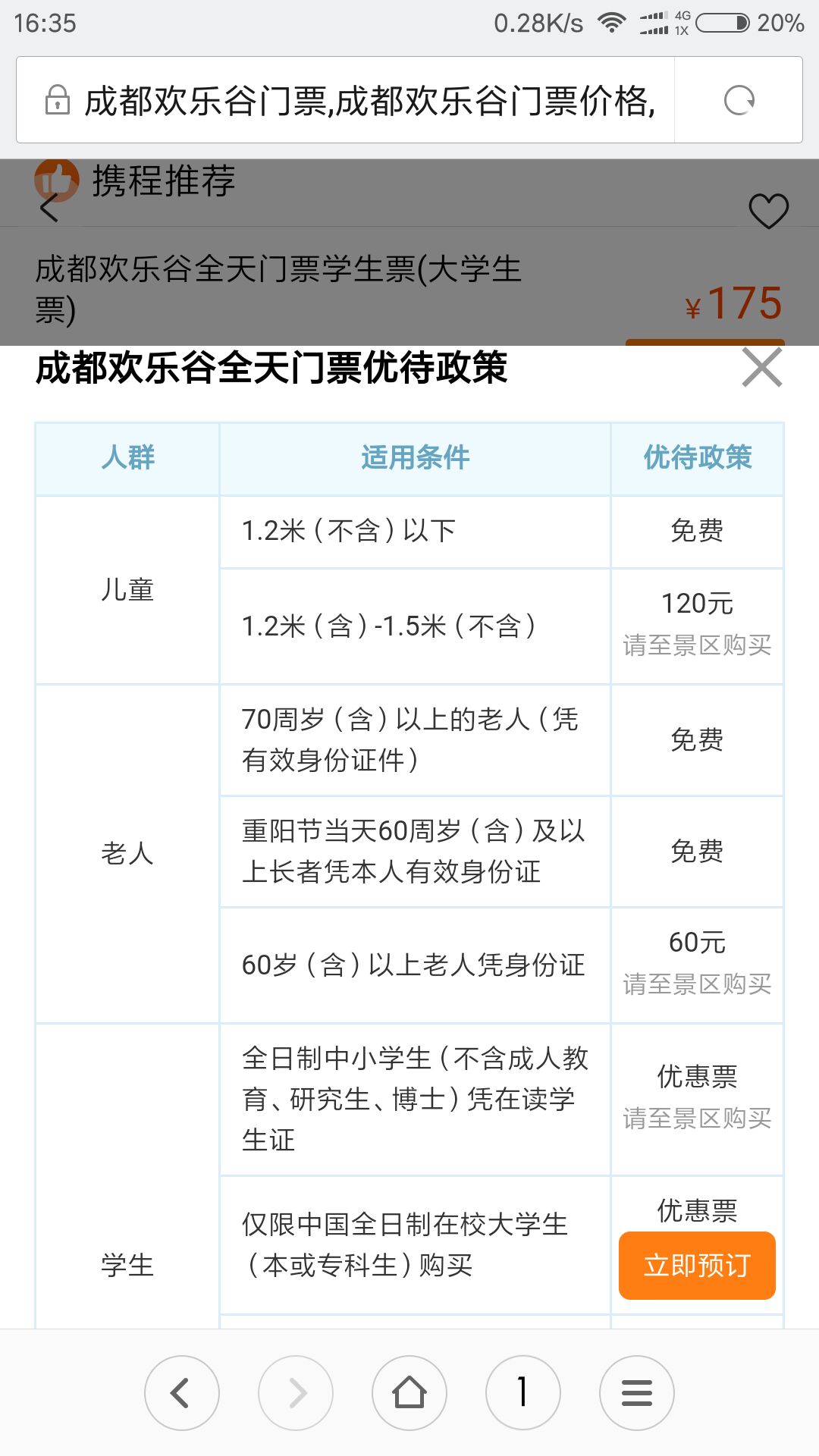Reload the page with refresh icon
The height and width of the screenshot is (1456, 819).
tap(739, 100)
